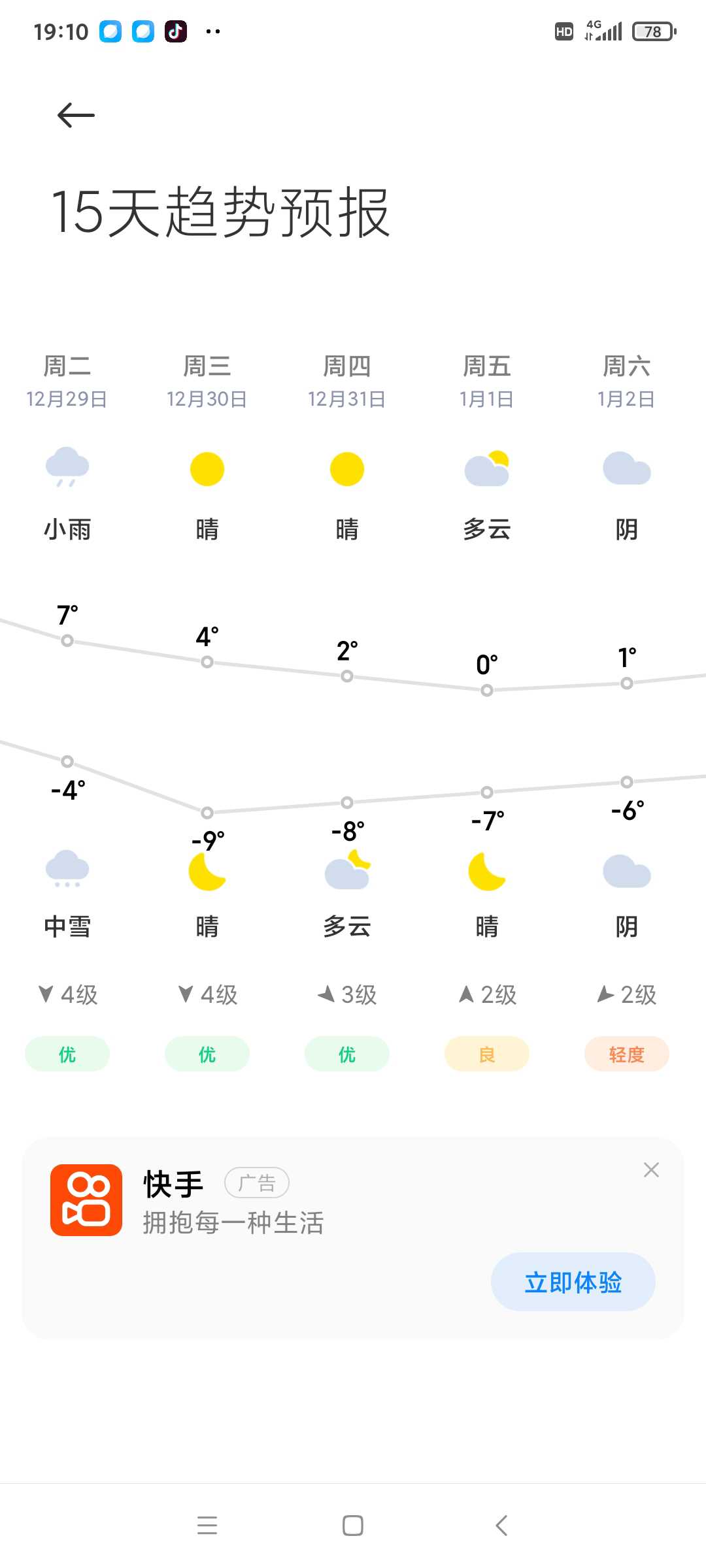The height and width of the screenshot is (1568, 706).
Task: Open recent apps from navigation bar
Action: tap(207, 1525)
